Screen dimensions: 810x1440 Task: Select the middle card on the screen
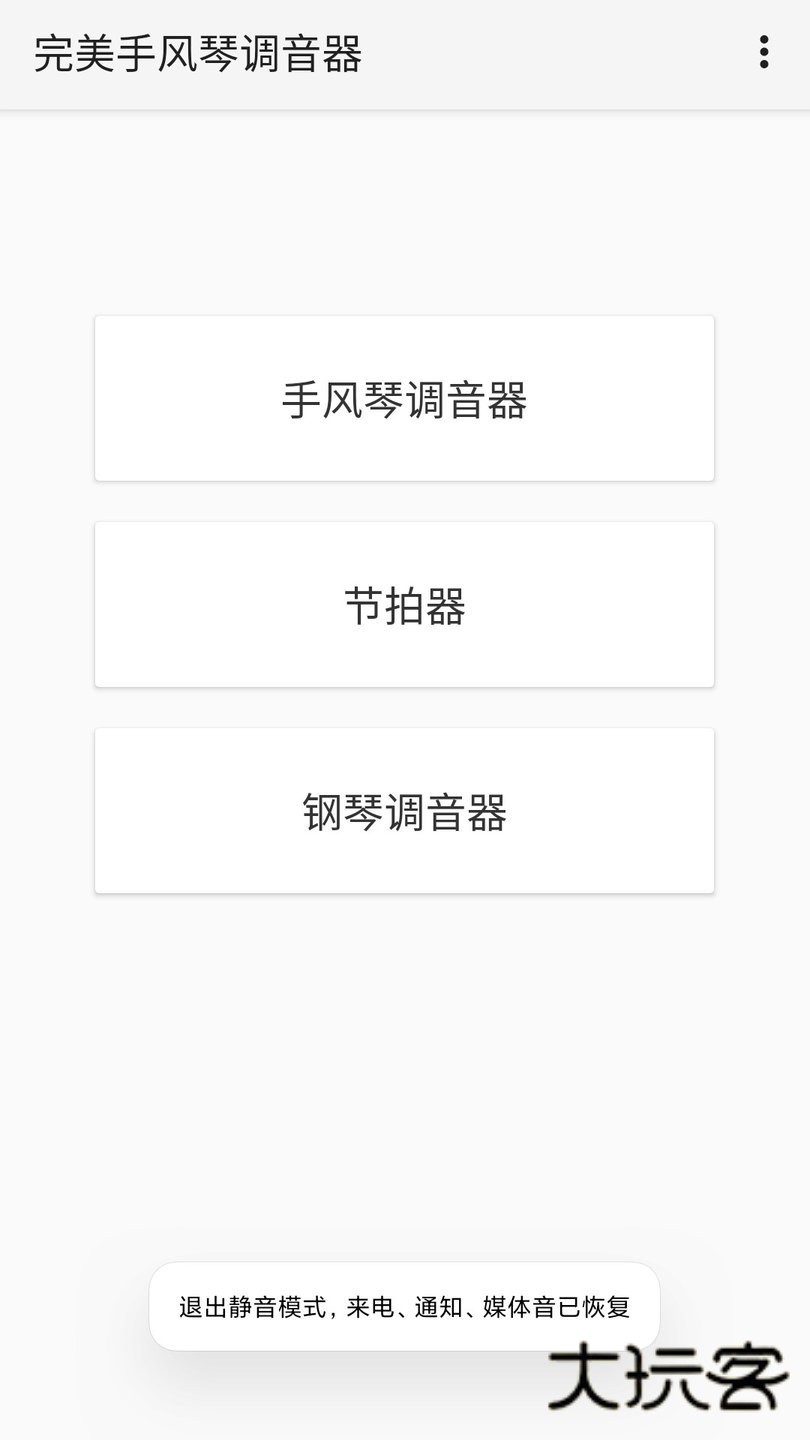tap(405, 604)
